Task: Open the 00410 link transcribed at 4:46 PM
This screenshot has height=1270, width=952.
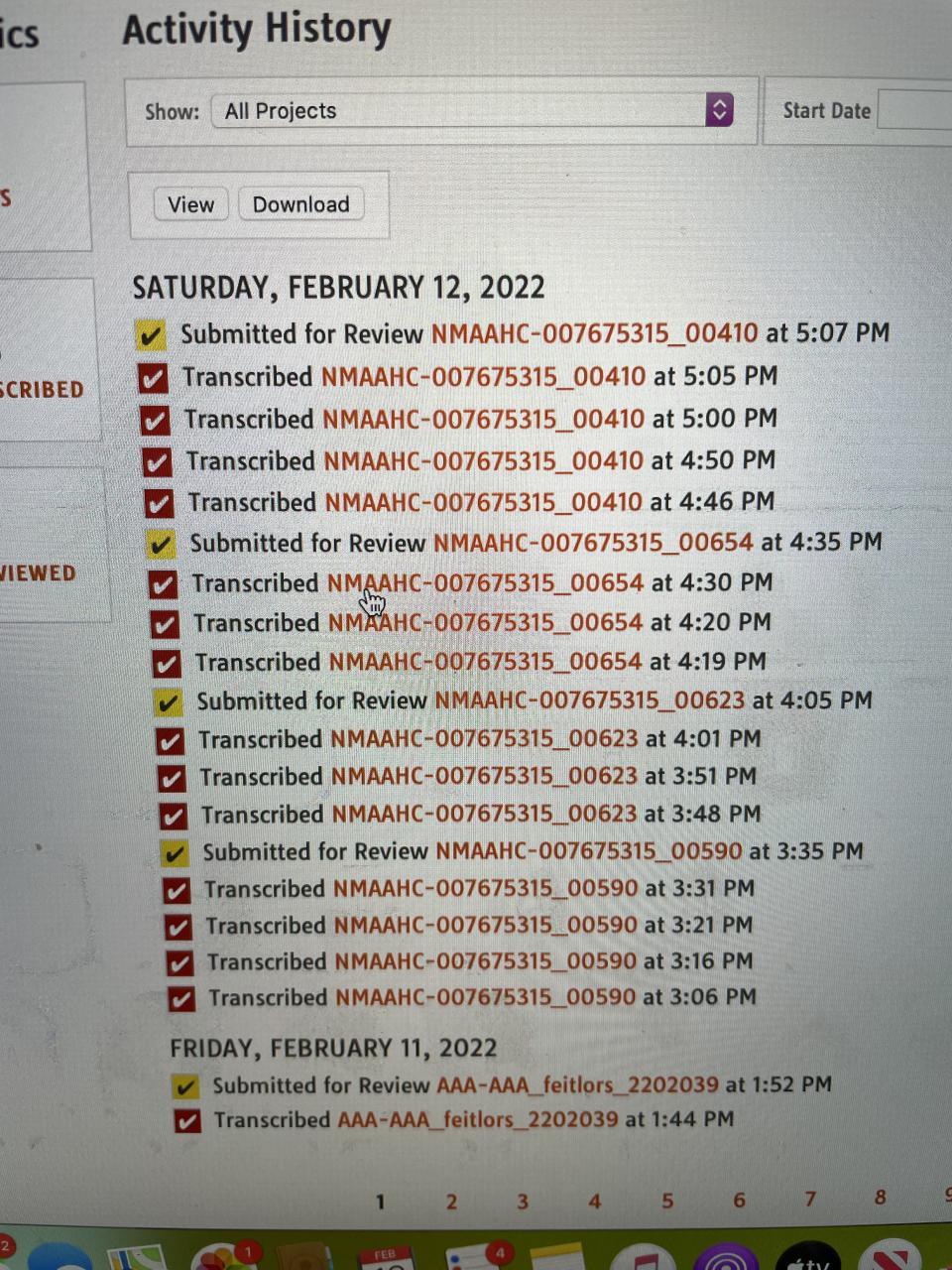Action: point(483,502)
